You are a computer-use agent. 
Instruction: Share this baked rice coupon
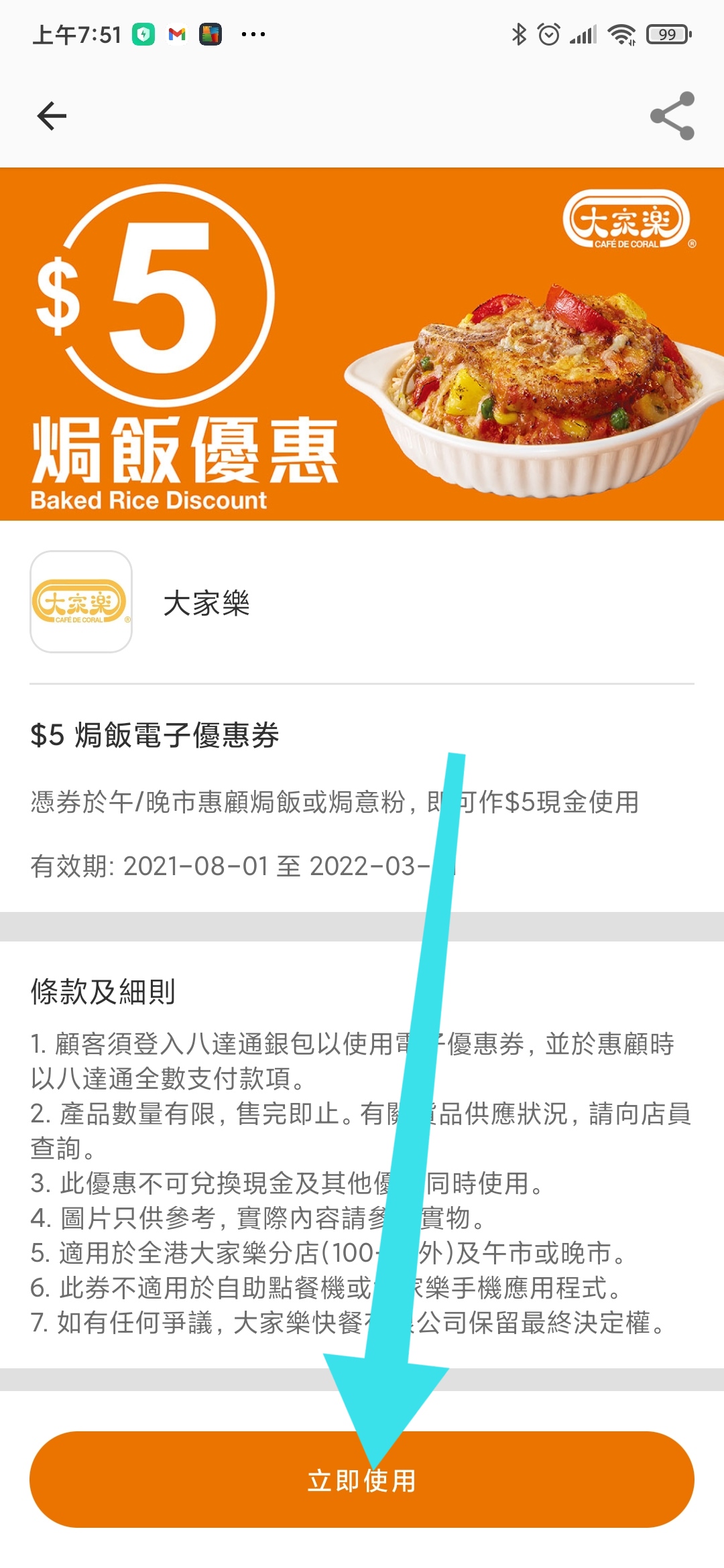point(672,116)
